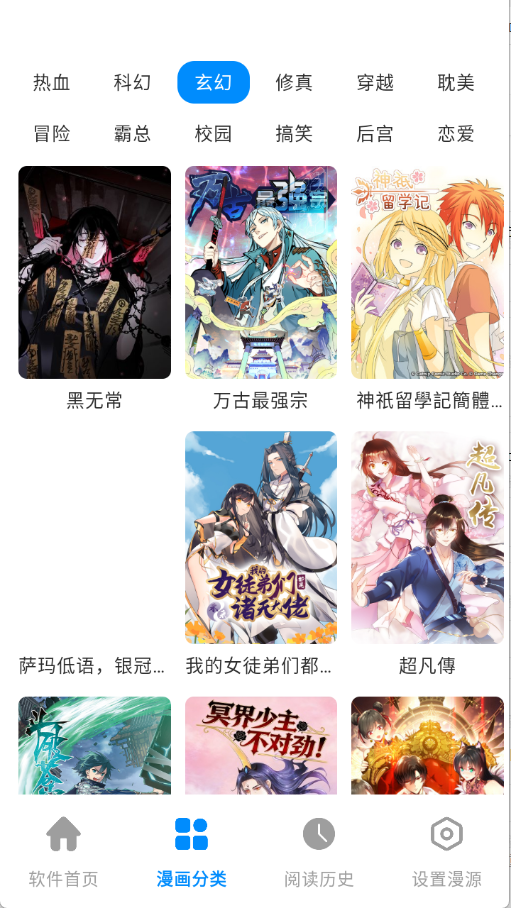Choose the 修真 genre chip
Viewport: 511px width, 908px height.
pyautogui.click(x=294, y=82)
